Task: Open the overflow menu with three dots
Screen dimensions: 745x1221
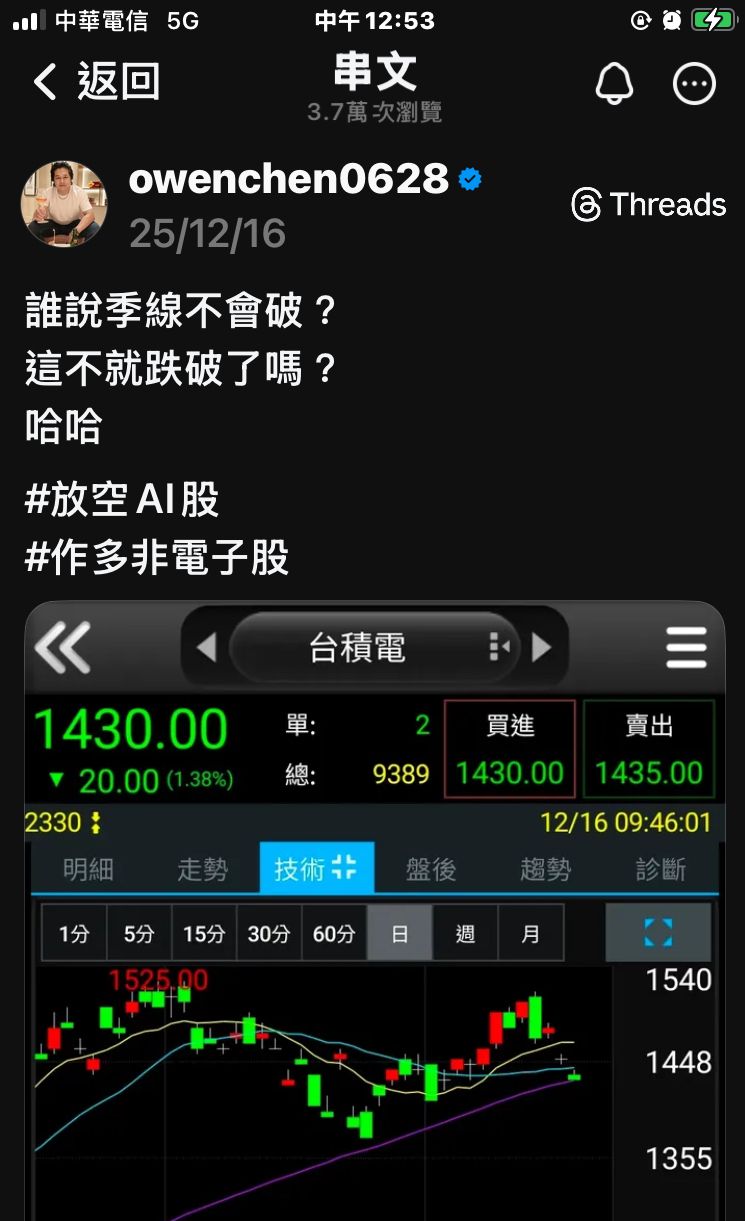Action: pyautogui.click(x=694, y=85)
